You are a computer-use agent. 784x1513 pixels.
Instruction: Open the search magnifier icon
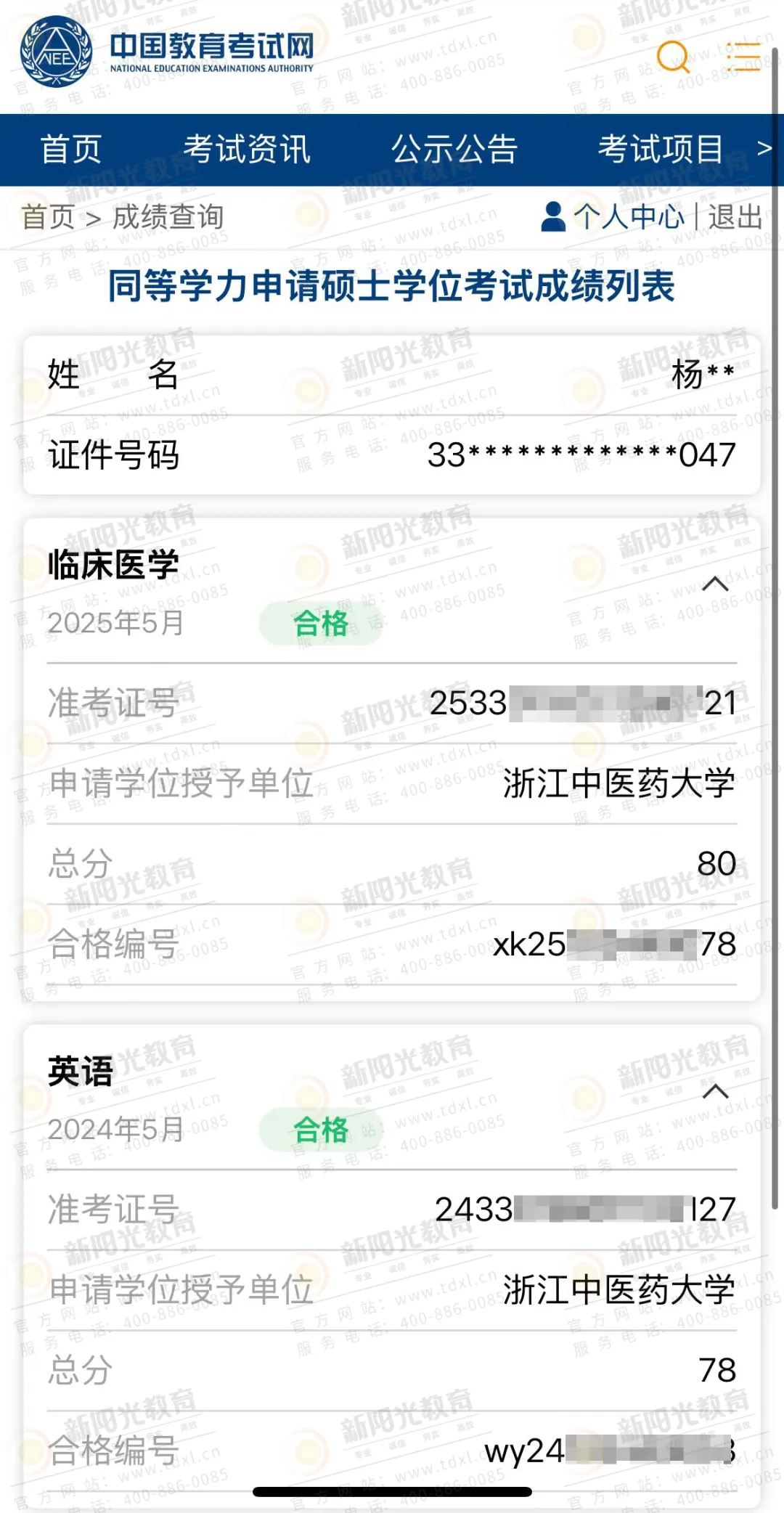673,57
